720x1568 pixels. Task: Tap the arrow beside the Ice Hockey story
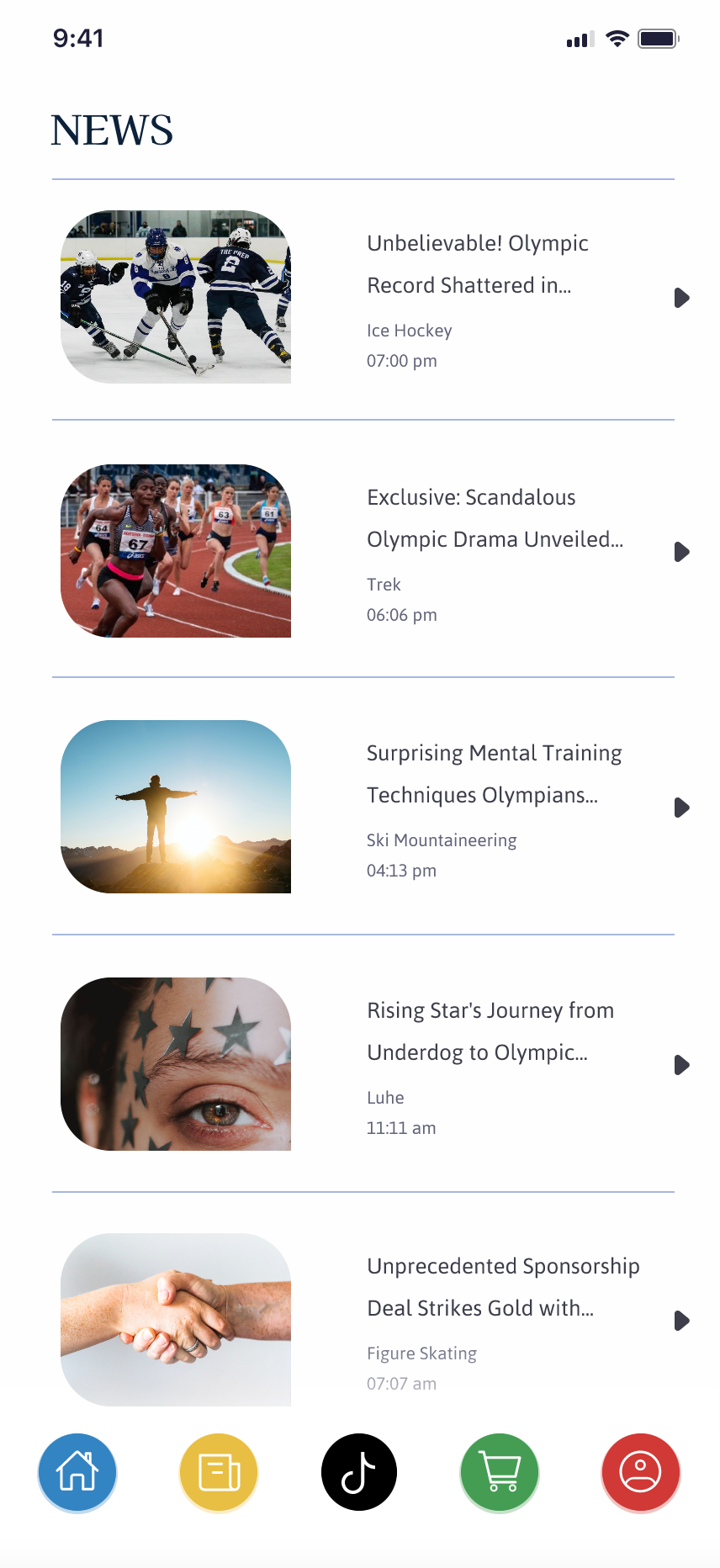[x=681, y=298]
